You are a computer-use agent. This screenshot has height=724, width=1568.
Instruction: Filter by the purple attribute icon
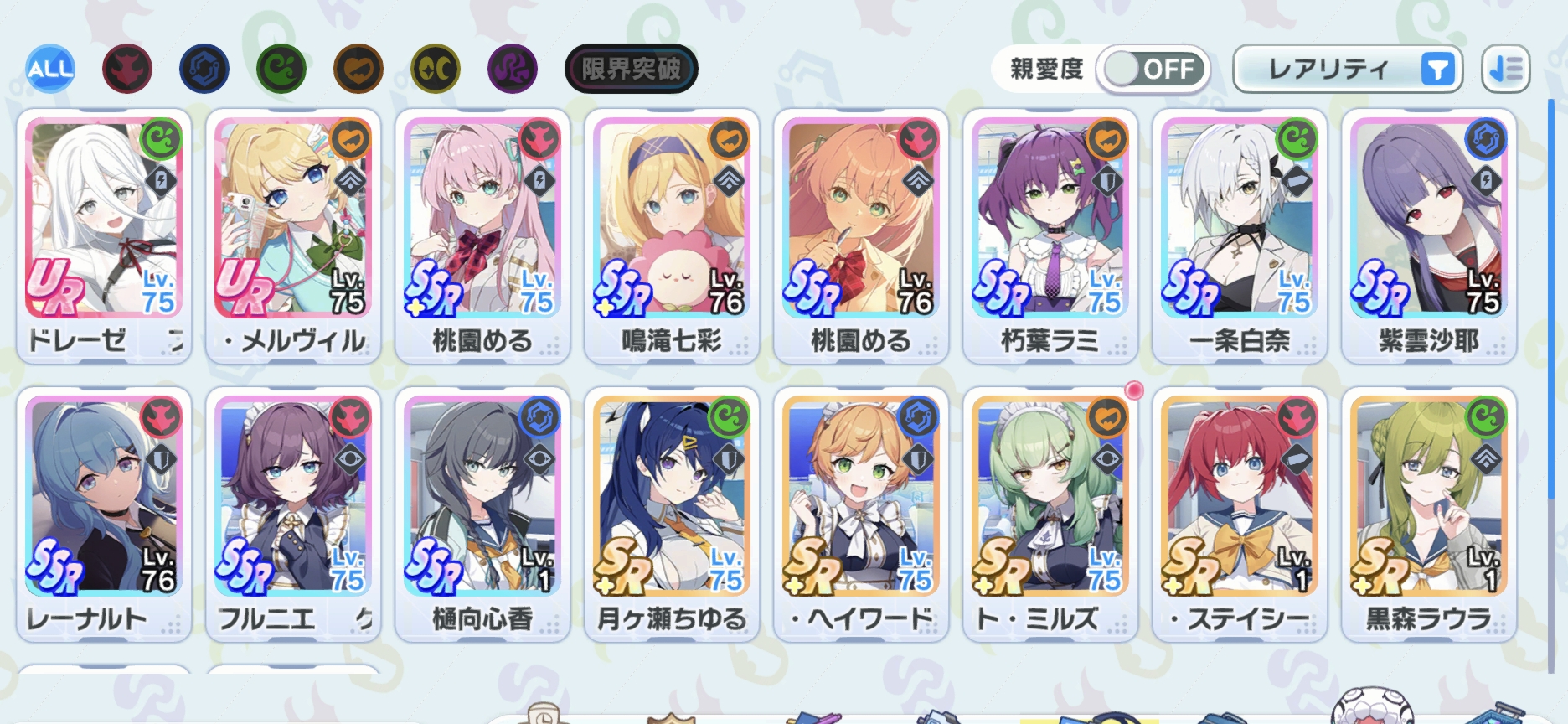513,69
